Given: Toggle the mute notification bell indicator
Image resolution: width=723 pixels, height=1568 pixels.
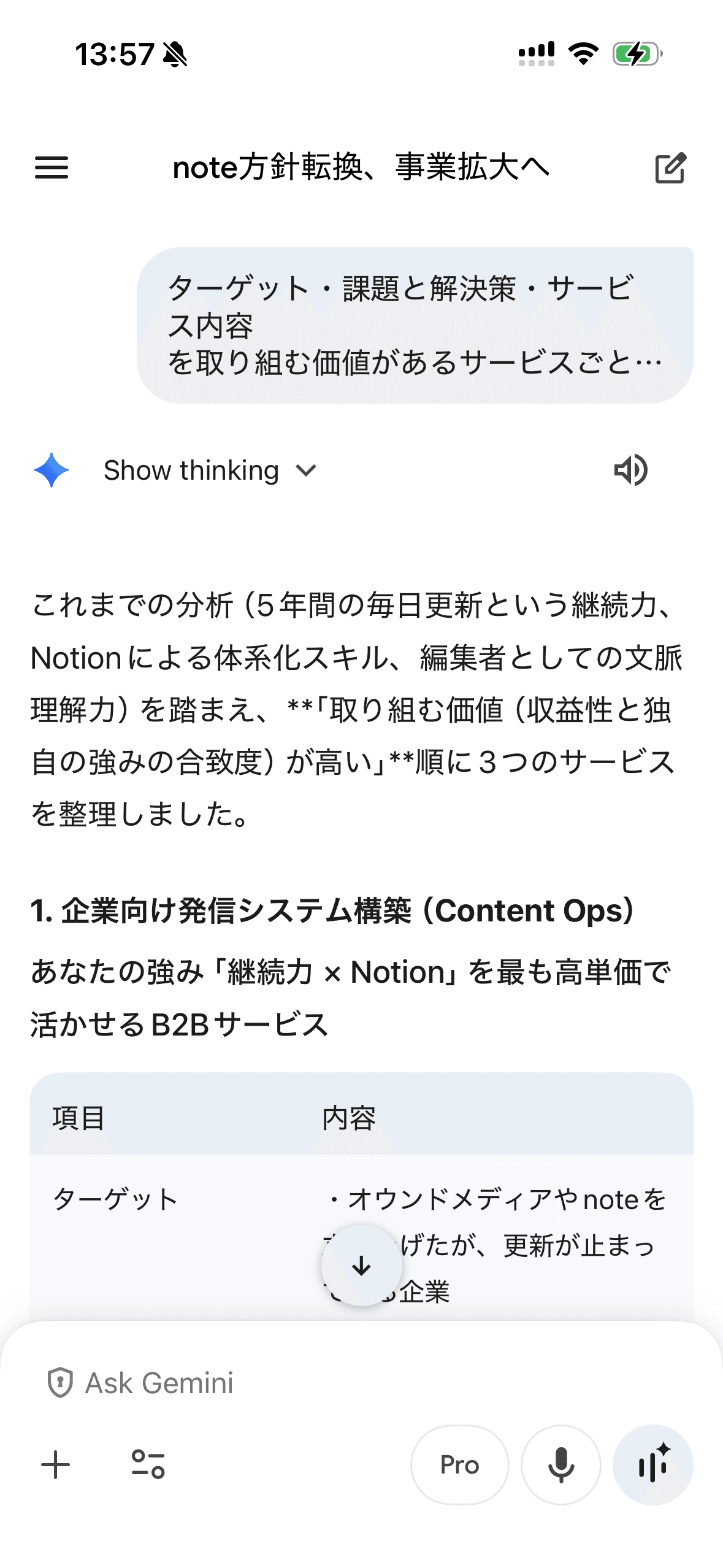Looking at the screenshot, I should click(173, 55).
